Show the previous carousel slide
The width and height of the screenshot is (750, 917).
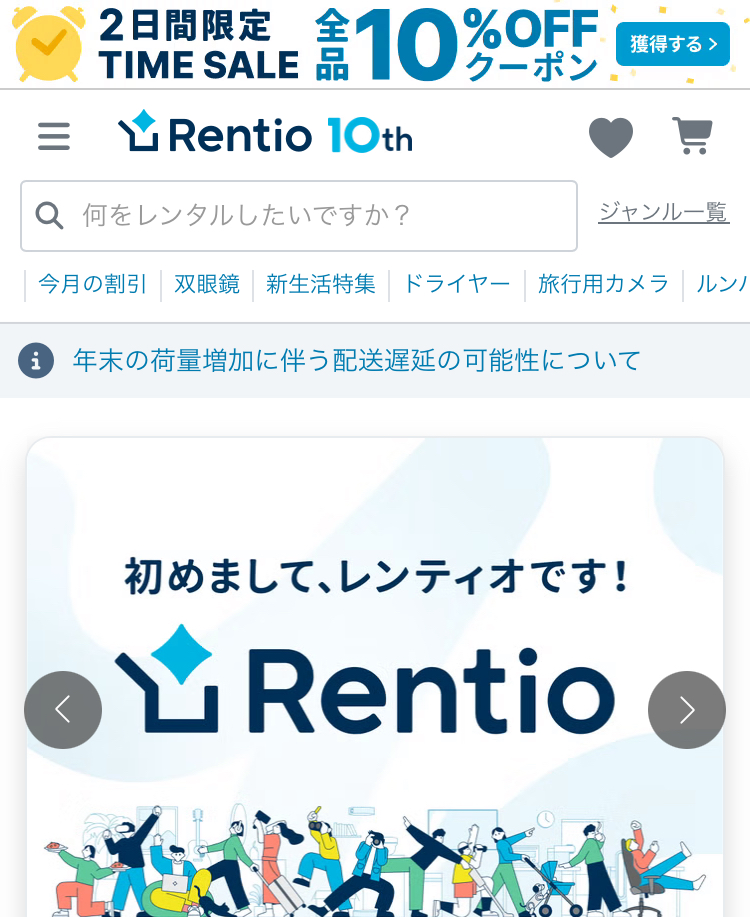pos(63,710)
